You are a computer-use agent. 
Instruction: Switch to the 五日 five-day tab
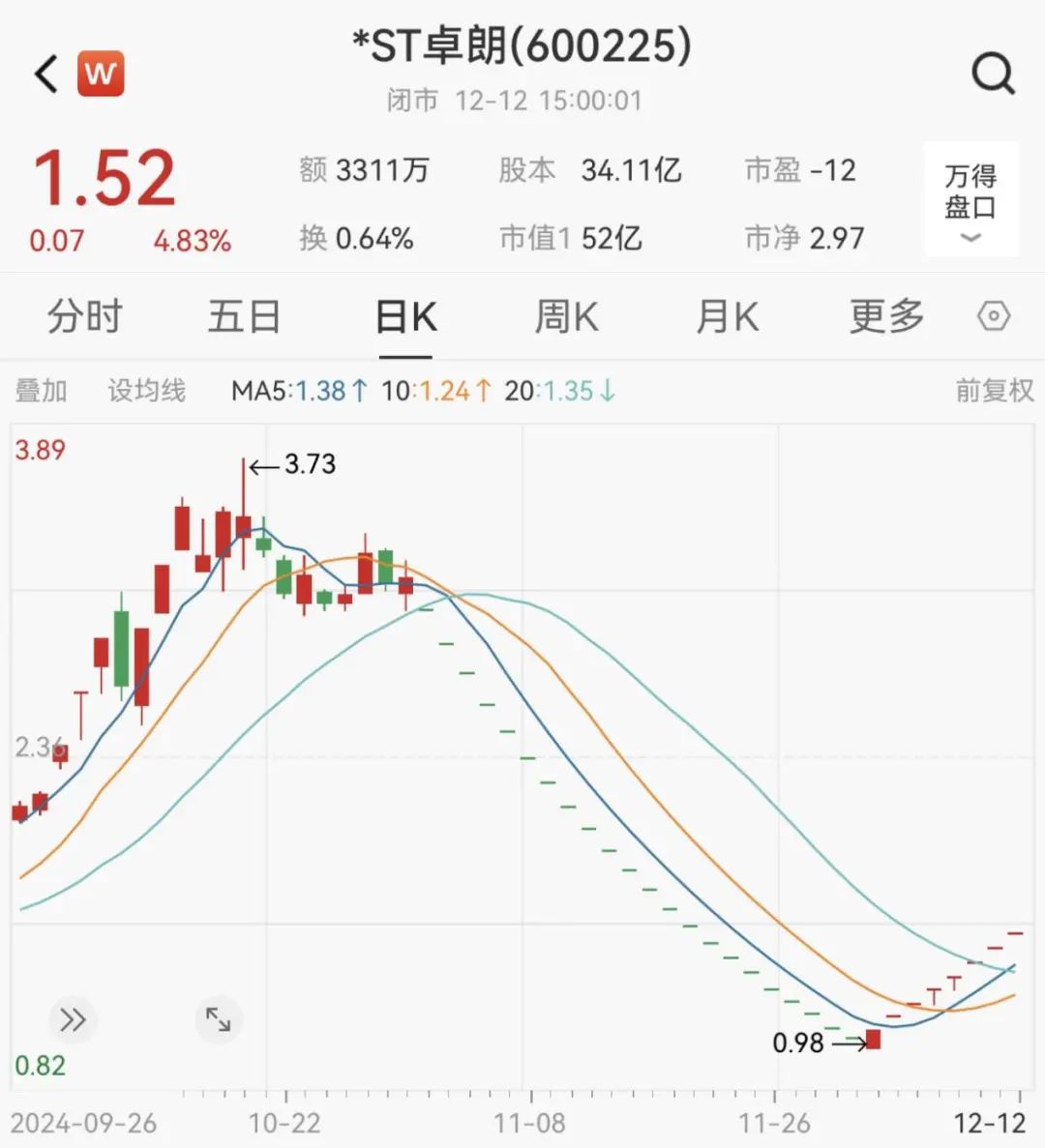point(245,316)
